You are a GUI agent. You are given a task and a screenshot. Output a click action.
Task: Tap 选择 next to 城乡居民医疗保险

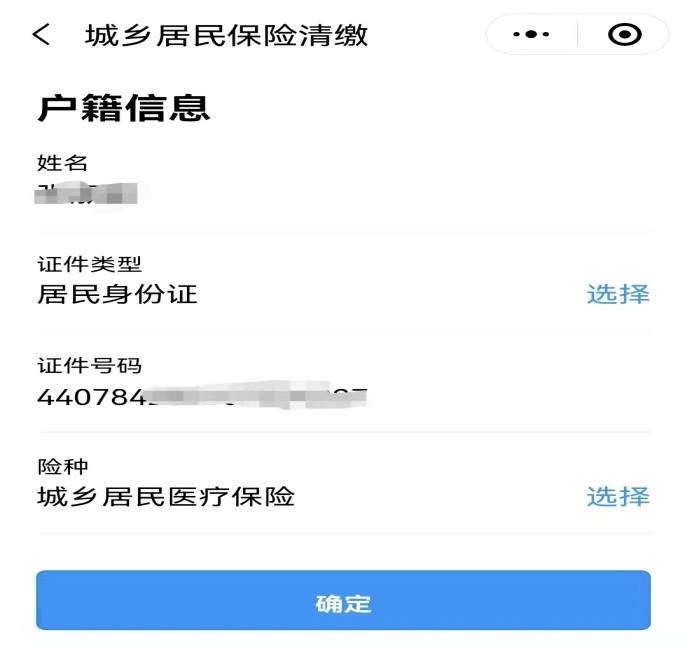tap(617, 496)
